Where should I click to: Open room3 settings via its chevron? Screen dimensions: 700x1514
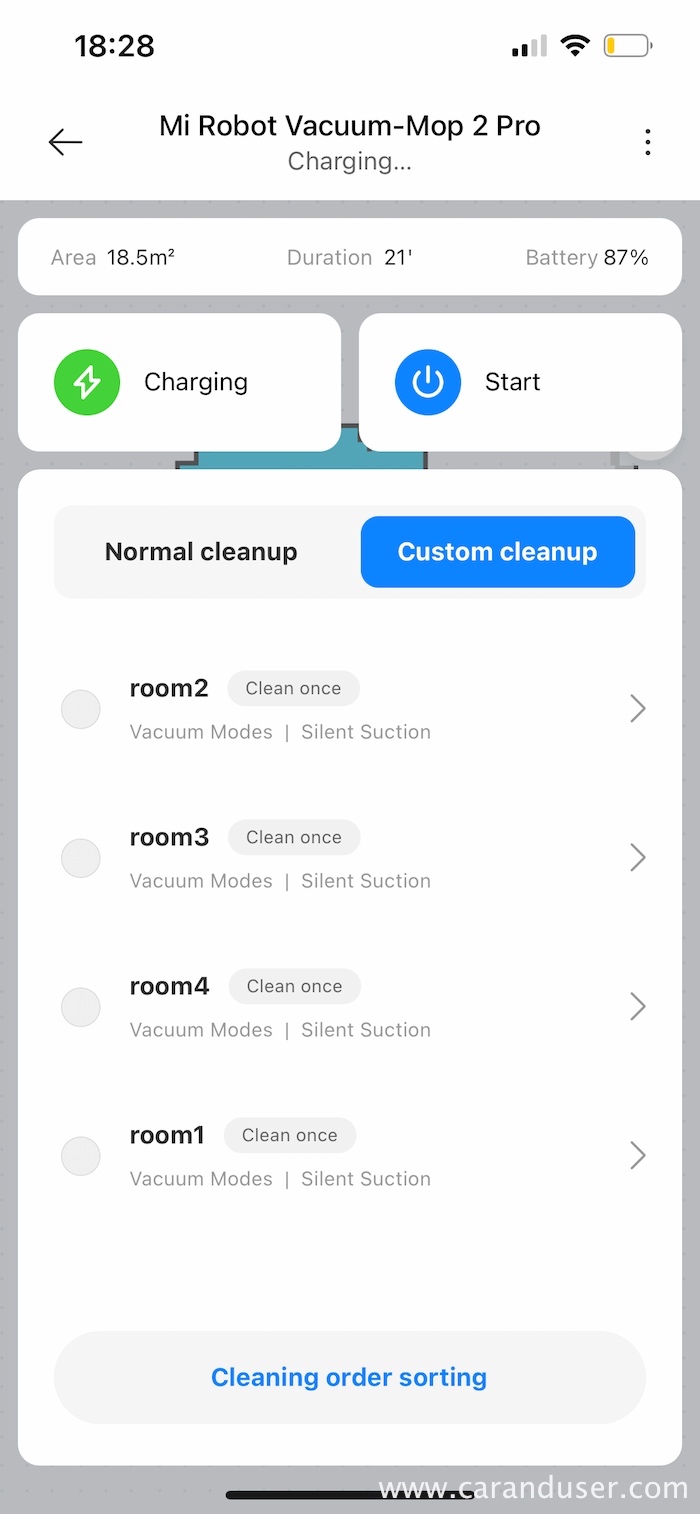637,858
